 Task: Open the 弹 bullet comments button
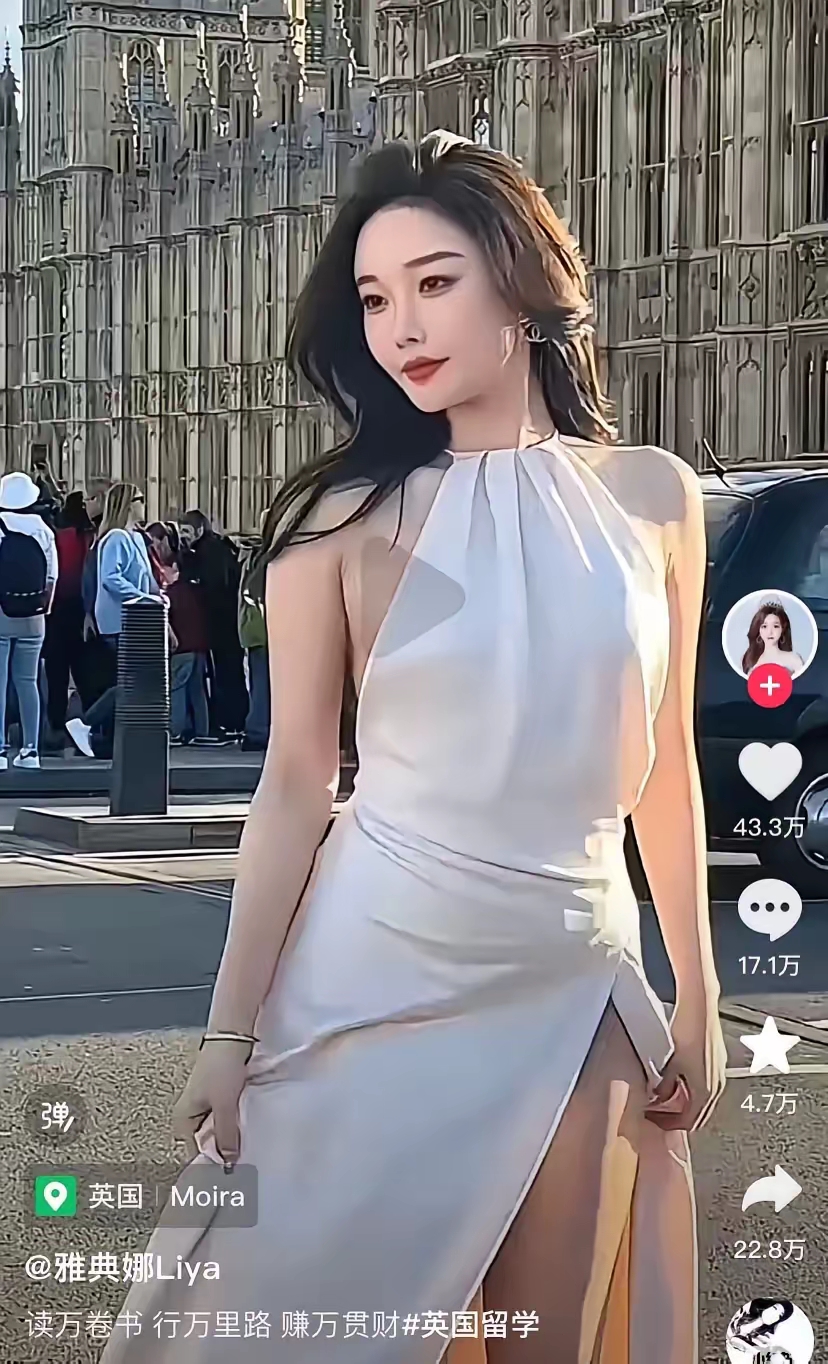click(57, 1116)
